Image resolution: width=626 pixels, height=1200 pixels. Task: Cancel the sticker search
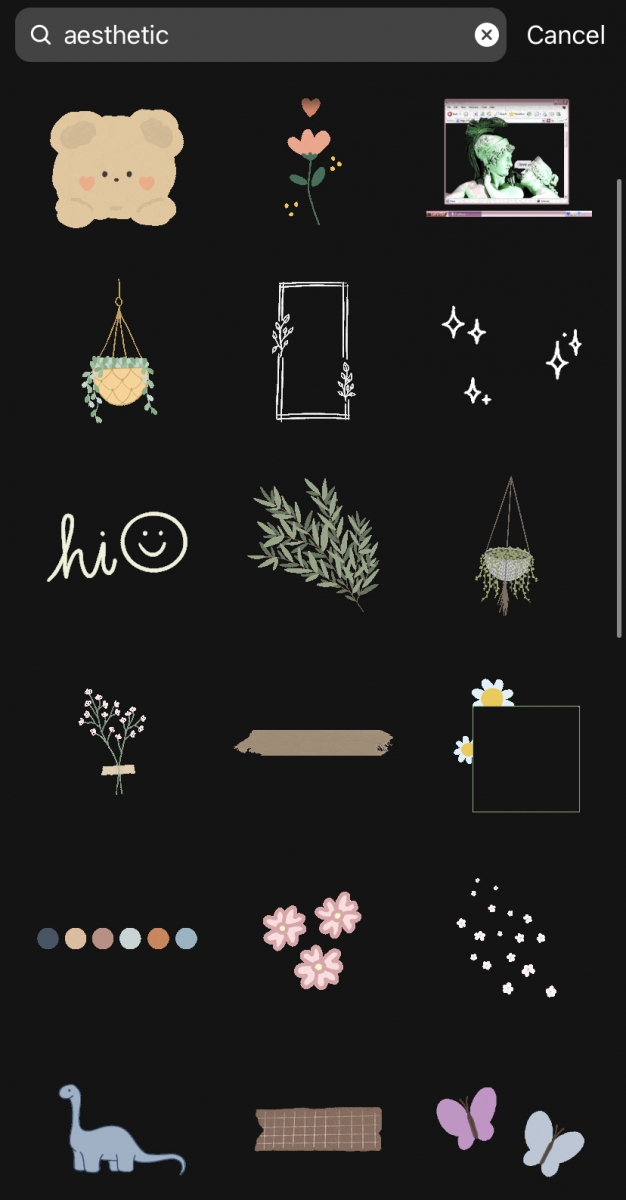coord(565,36)
